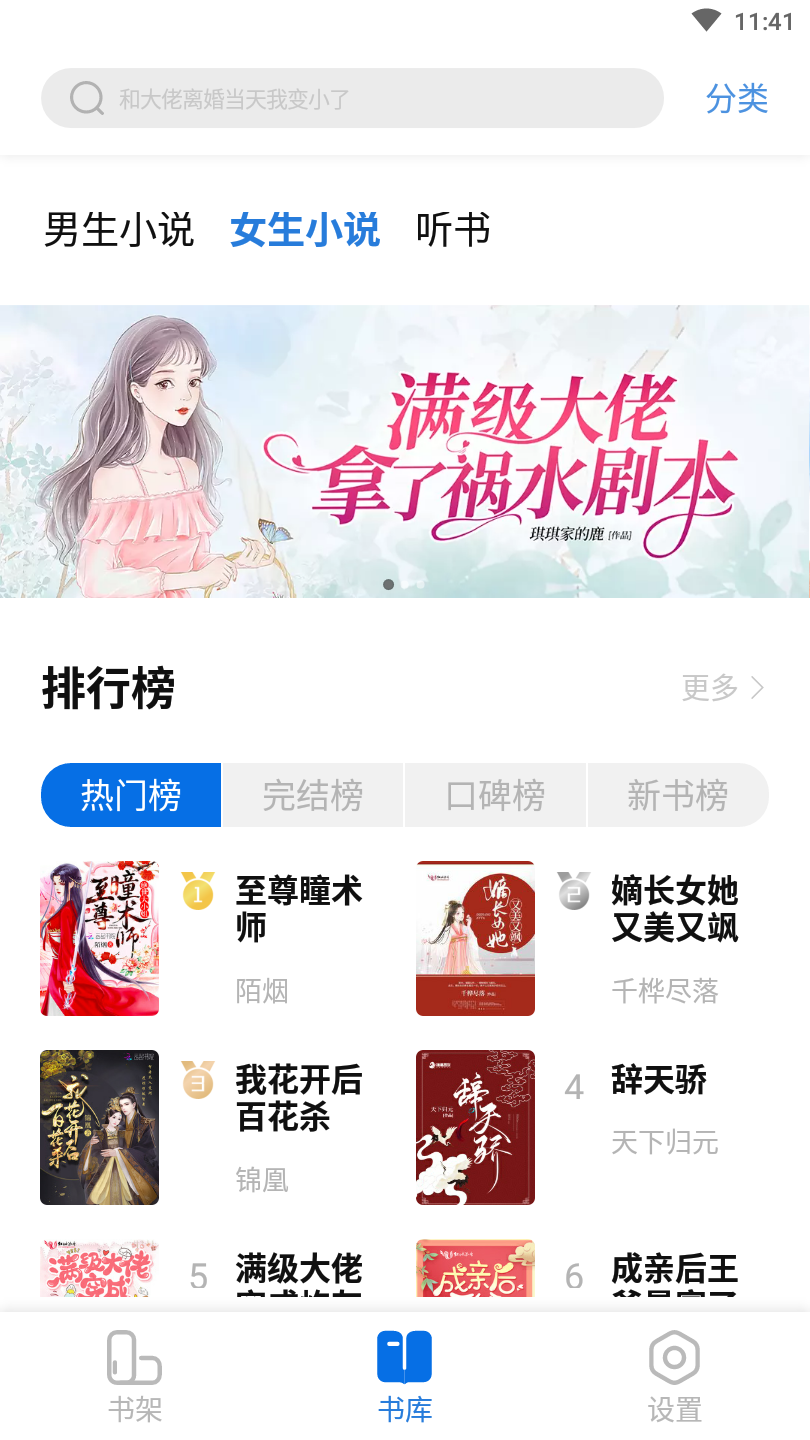This screenshot has width=810, height=1440.
Task: Keep the 热门榜 tab selected by clicking it
Action: 130,795
